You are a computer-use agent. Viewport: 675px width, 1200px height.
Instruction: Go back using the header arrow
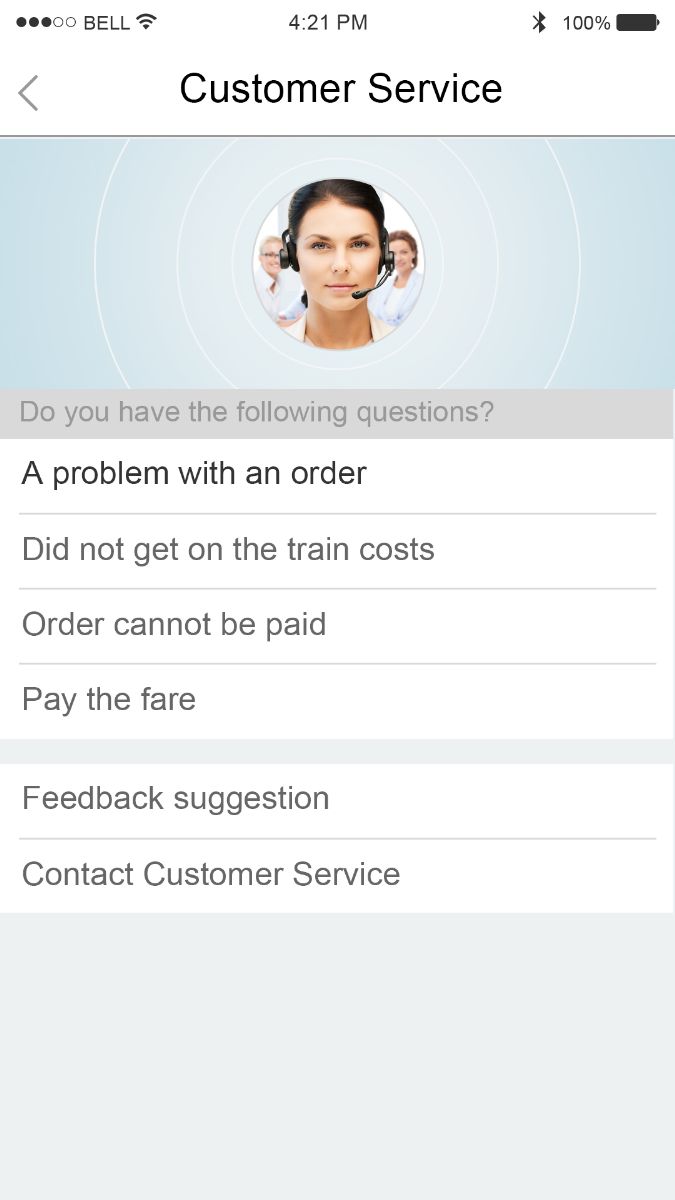pyautogui.click(x=29, y=92)
